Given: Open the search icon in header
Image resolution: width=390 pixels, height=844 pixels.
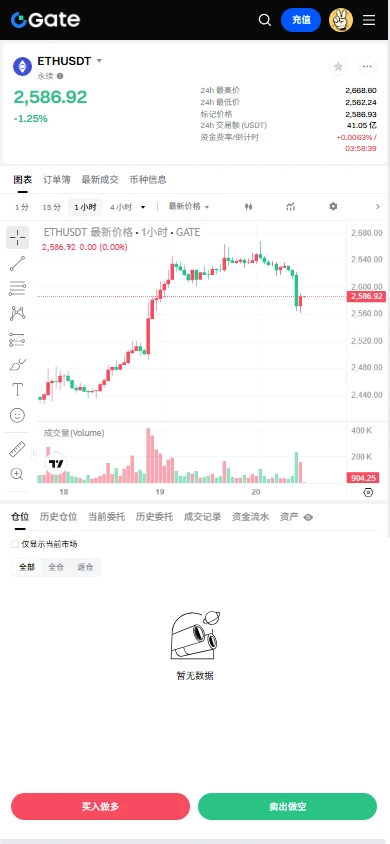Looking at the screenshot, I should point(264,20).
